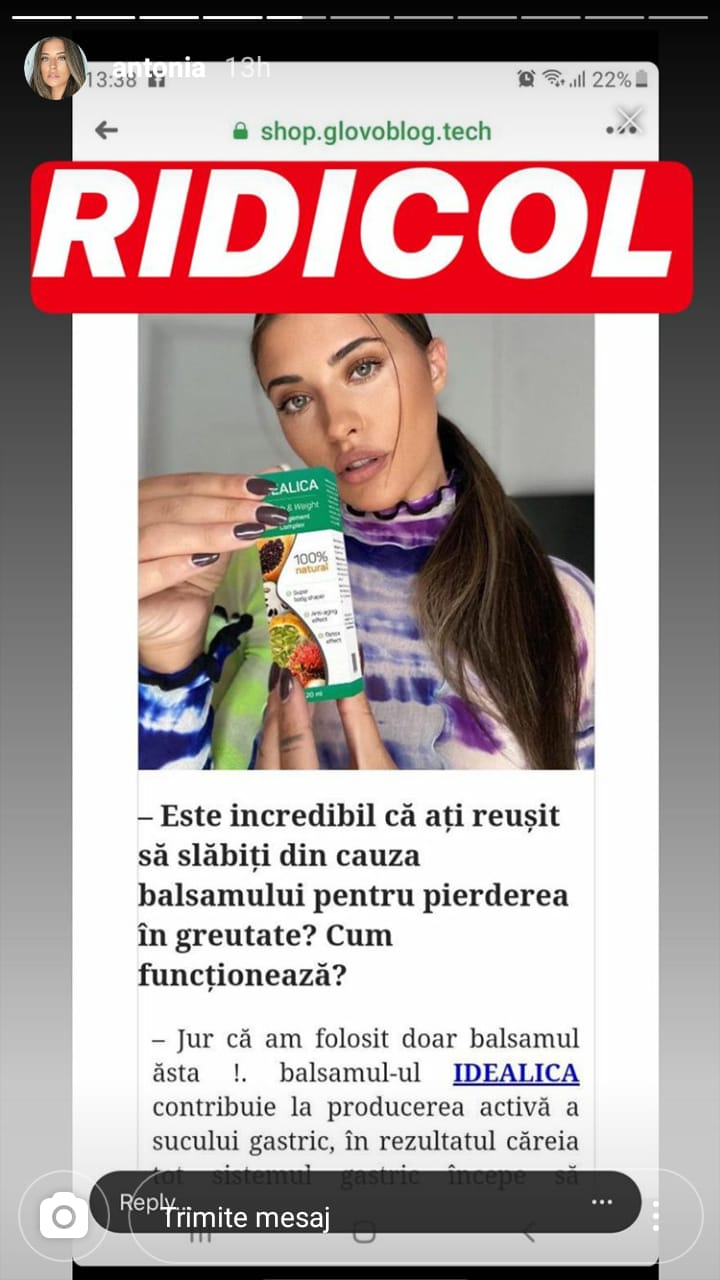Open the camera to reply
The height and width of the screenshot is (1280, 720).
(x=64, y=1216)
